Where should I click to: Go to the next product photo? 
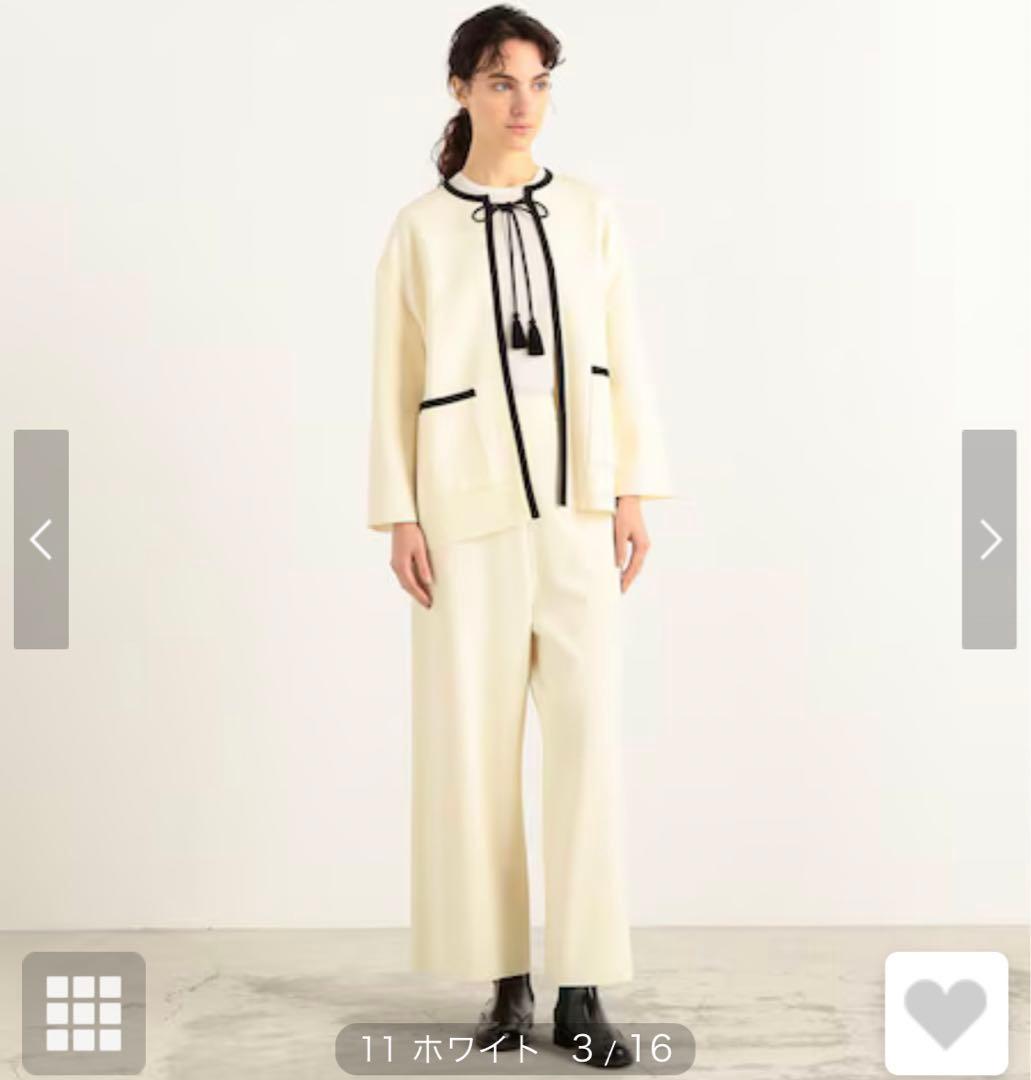(989, 540)
